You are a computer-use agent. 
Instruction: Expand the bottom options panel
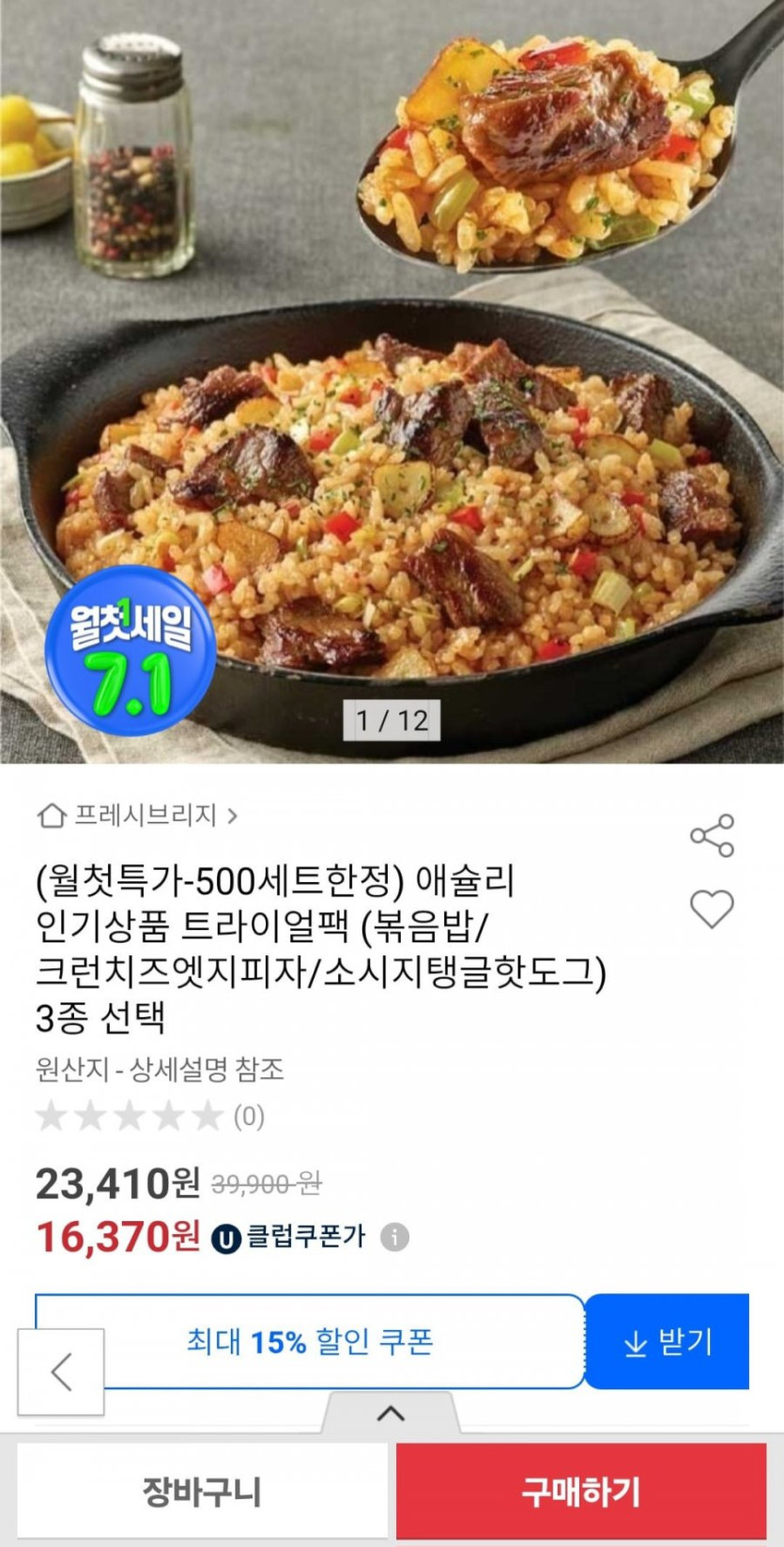click(x=391, y=1413)
